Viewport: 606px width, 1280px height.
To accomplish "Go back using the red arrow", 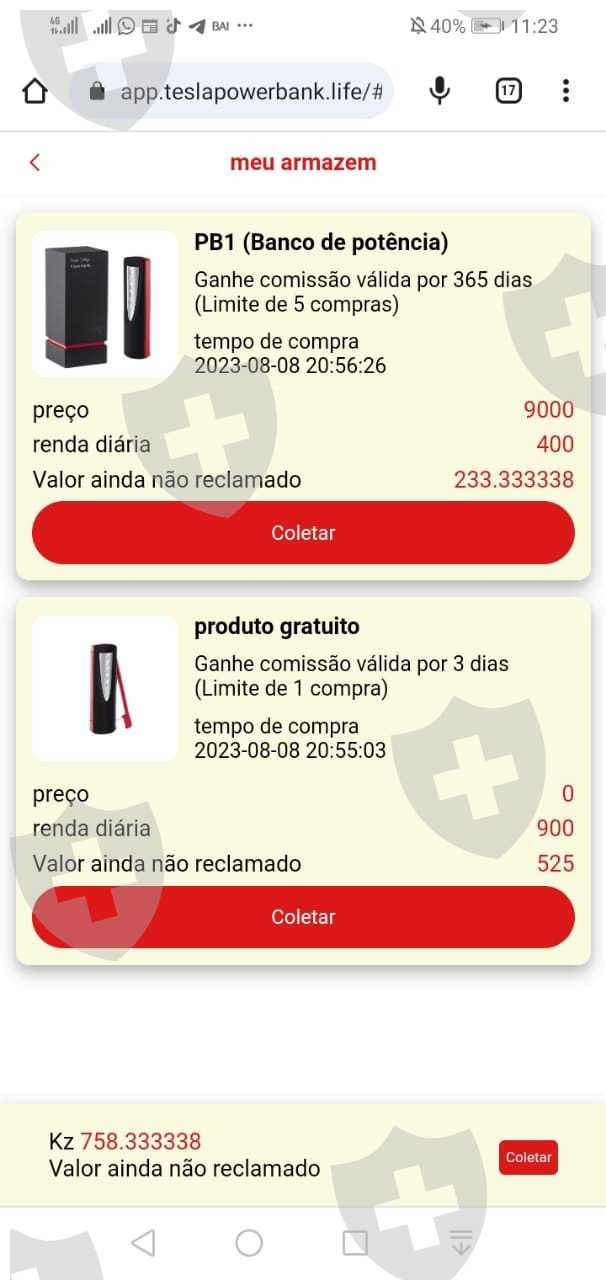I will [x=35, y=162].
